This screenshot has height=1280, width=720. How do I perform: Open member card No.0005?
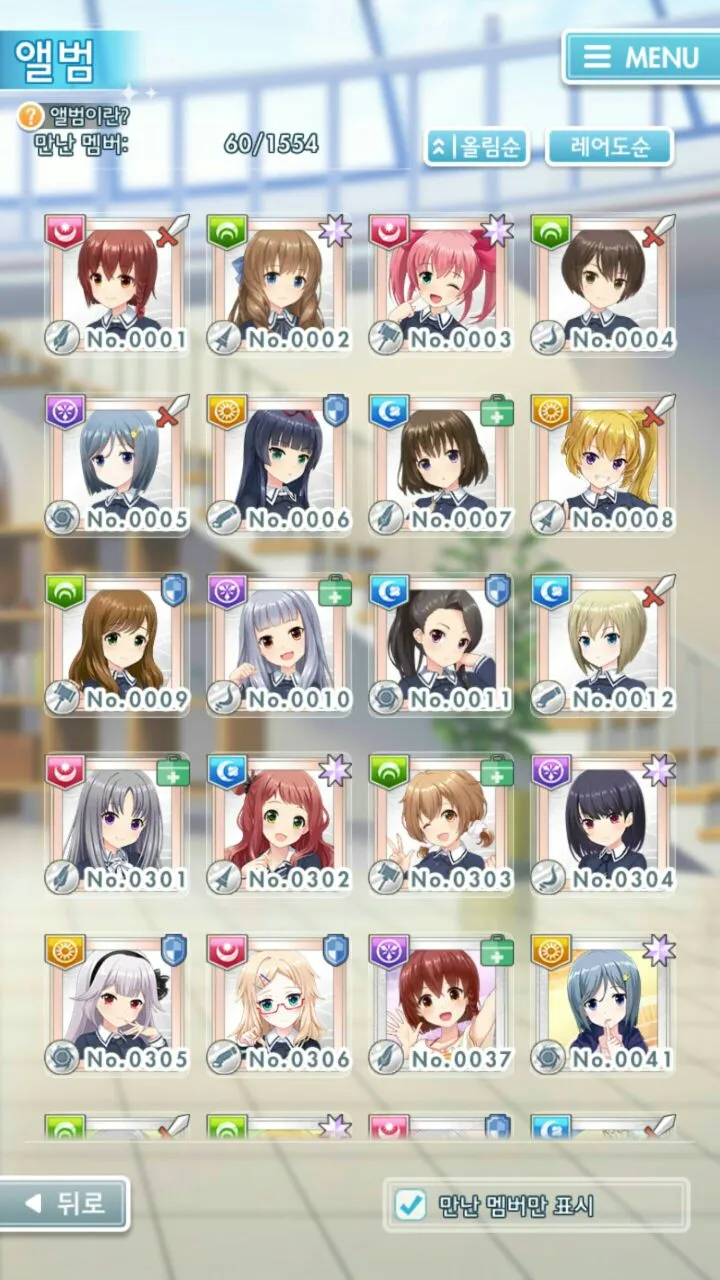(117, 464)
